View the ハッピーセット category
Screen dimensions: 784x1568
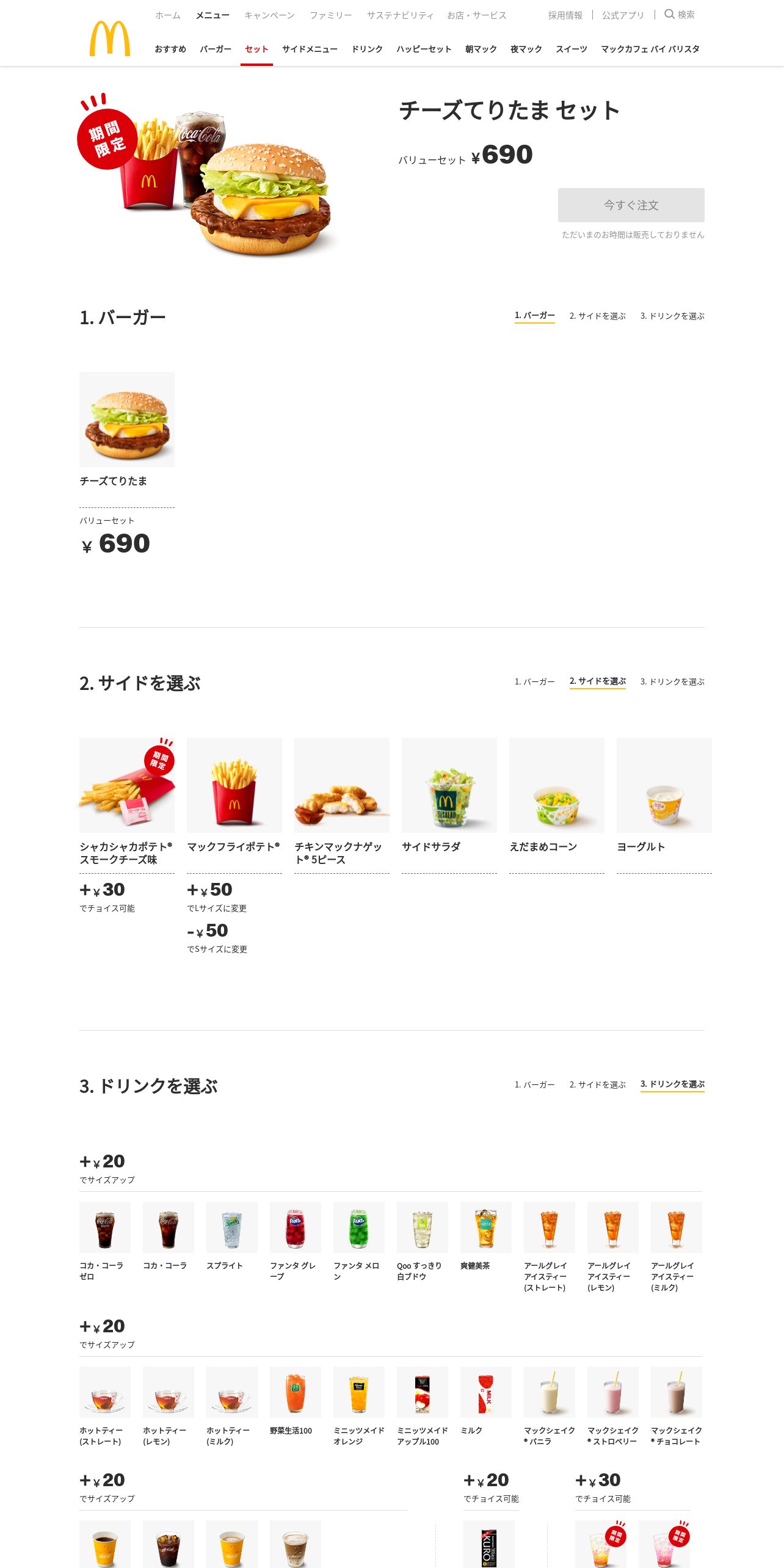click(x=424, y=49)
